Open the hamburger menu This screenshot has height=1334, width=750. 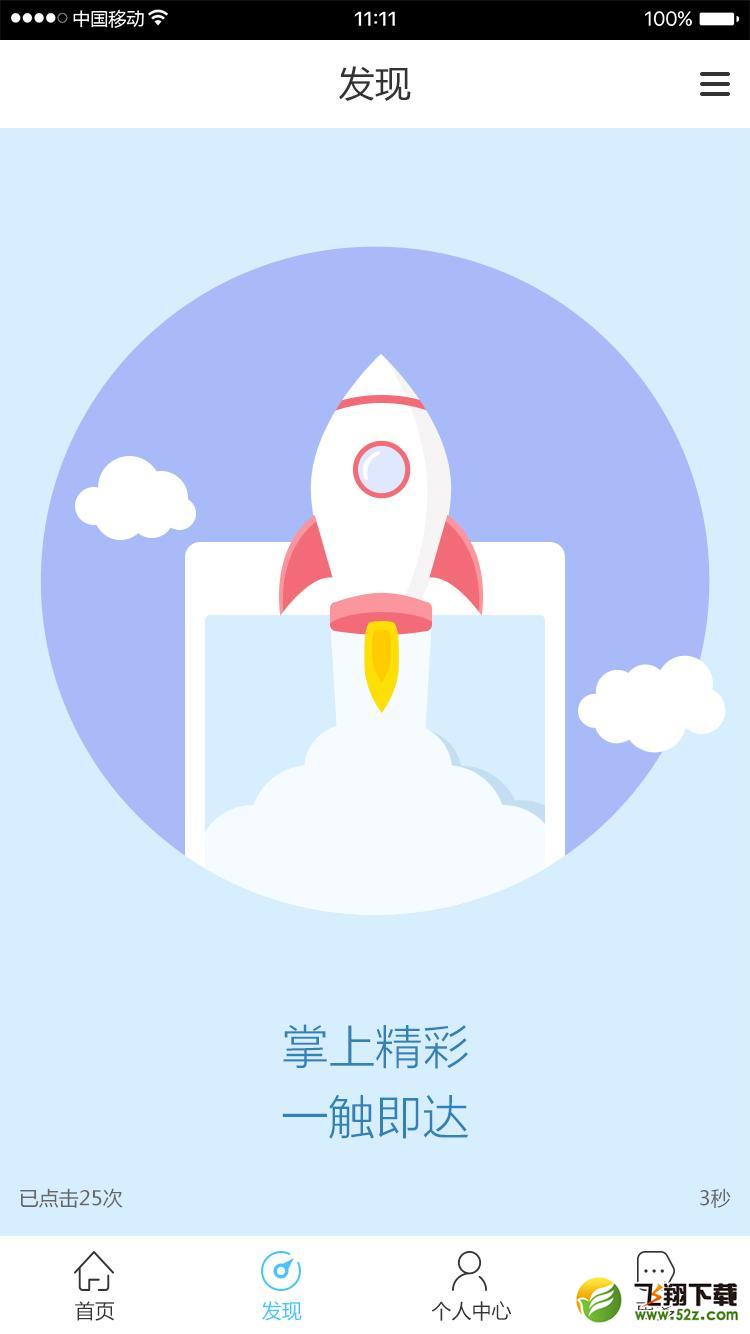click(x=714, y=84)
